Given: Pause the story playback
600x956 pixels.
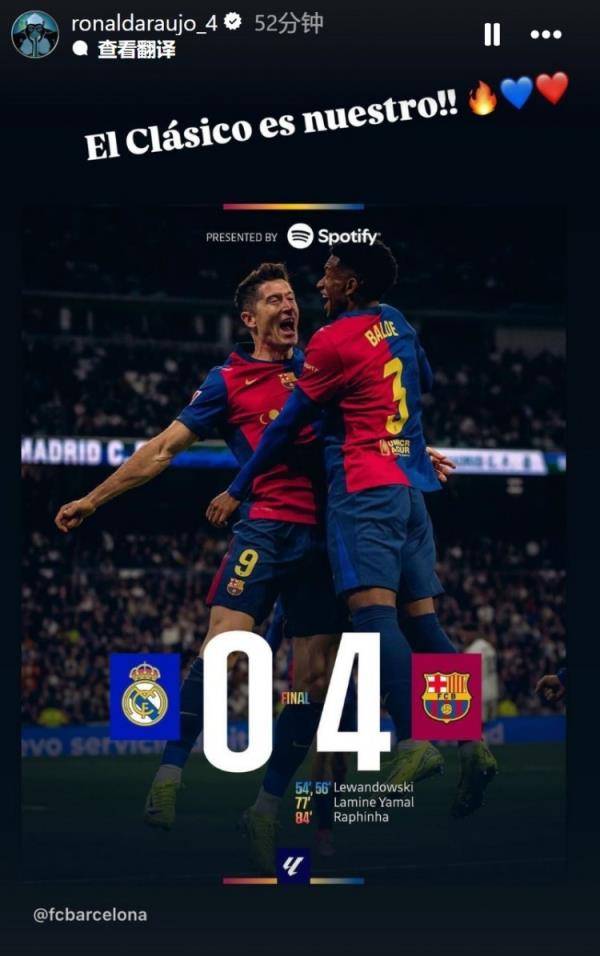Looking at the screenshot, I should coord(492,35).
